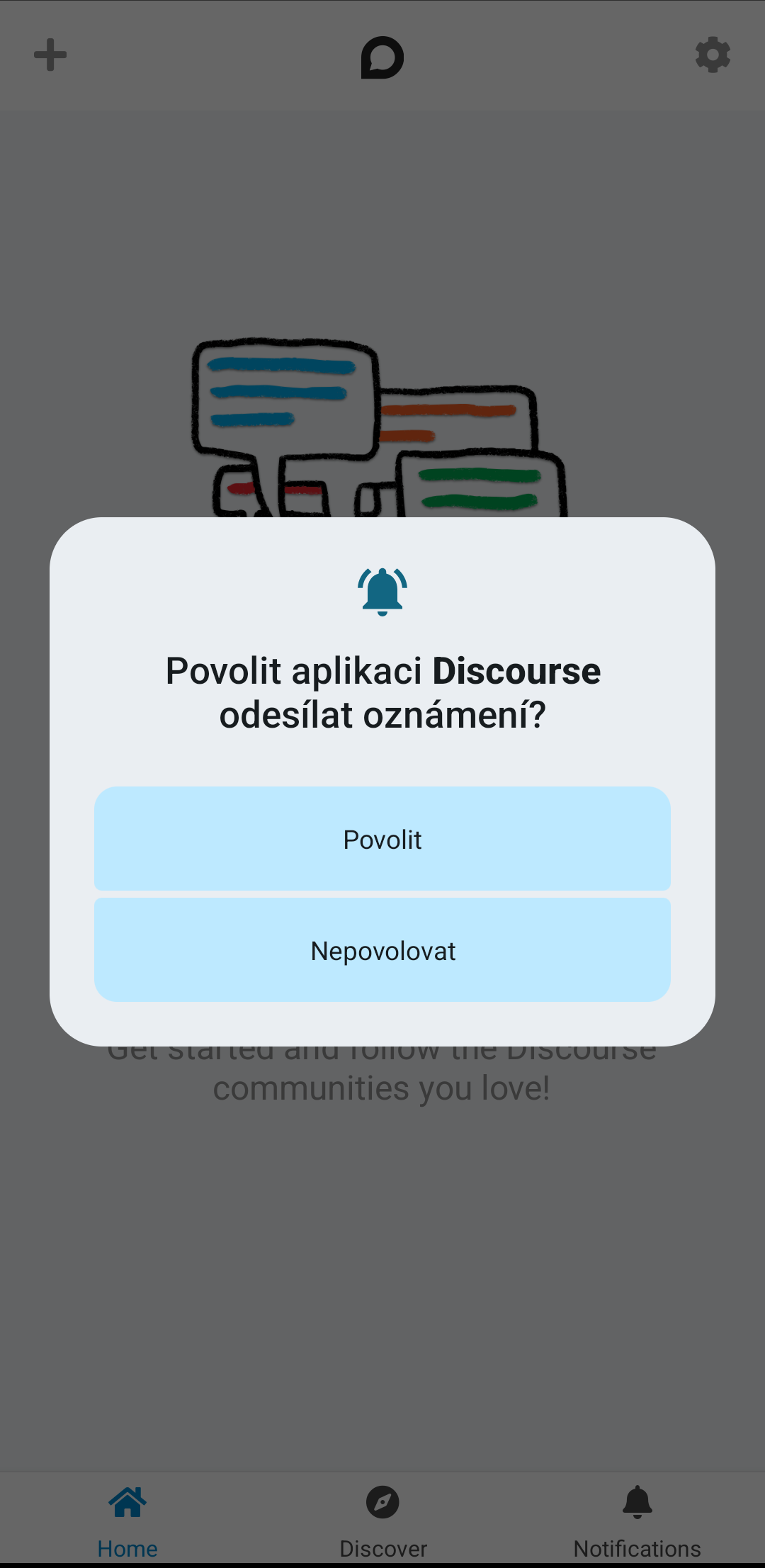
Task: Deny notifications by tapping Nepovolovat
Action: click(382, 950)
